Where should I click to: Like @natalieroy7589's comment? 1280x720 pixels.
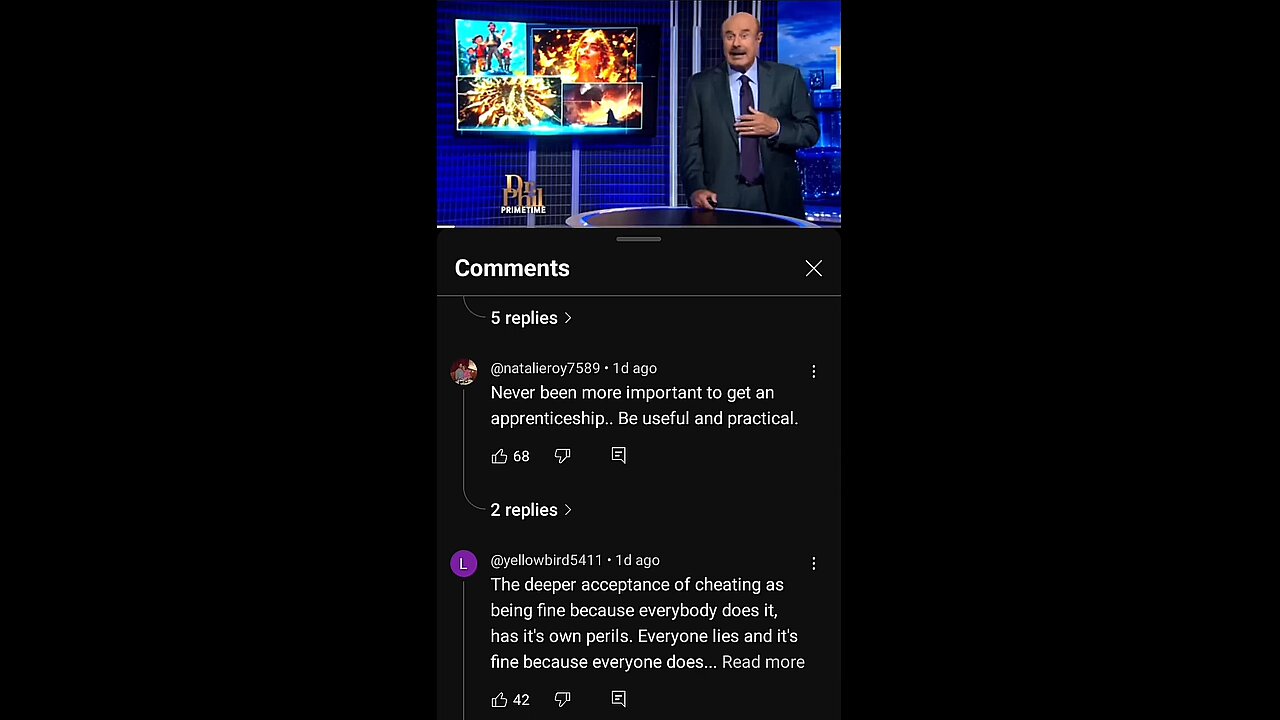coord(500,456)
